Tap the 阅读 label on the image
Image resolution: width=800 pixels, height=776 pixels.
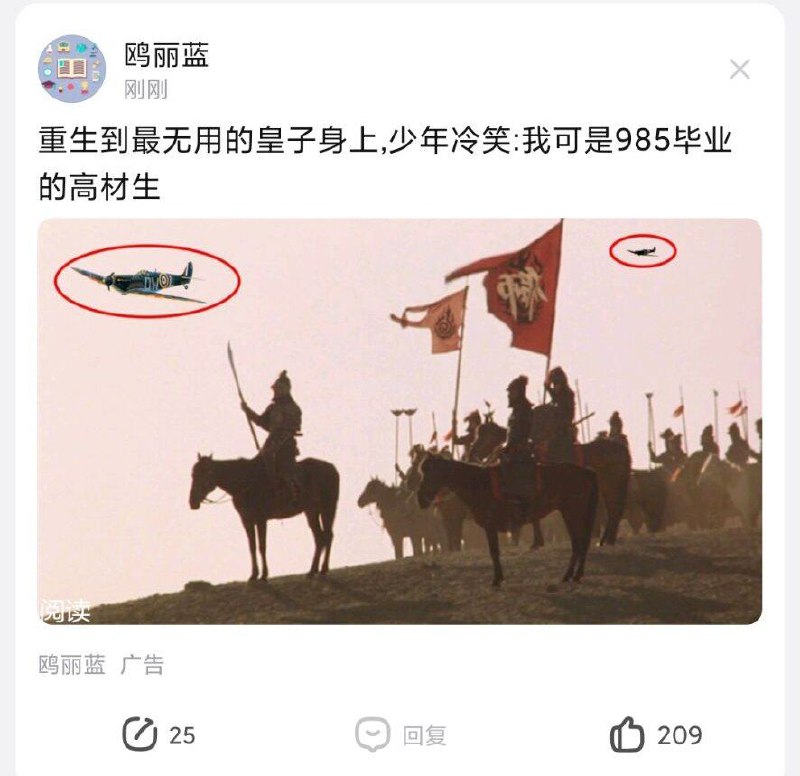66,609
